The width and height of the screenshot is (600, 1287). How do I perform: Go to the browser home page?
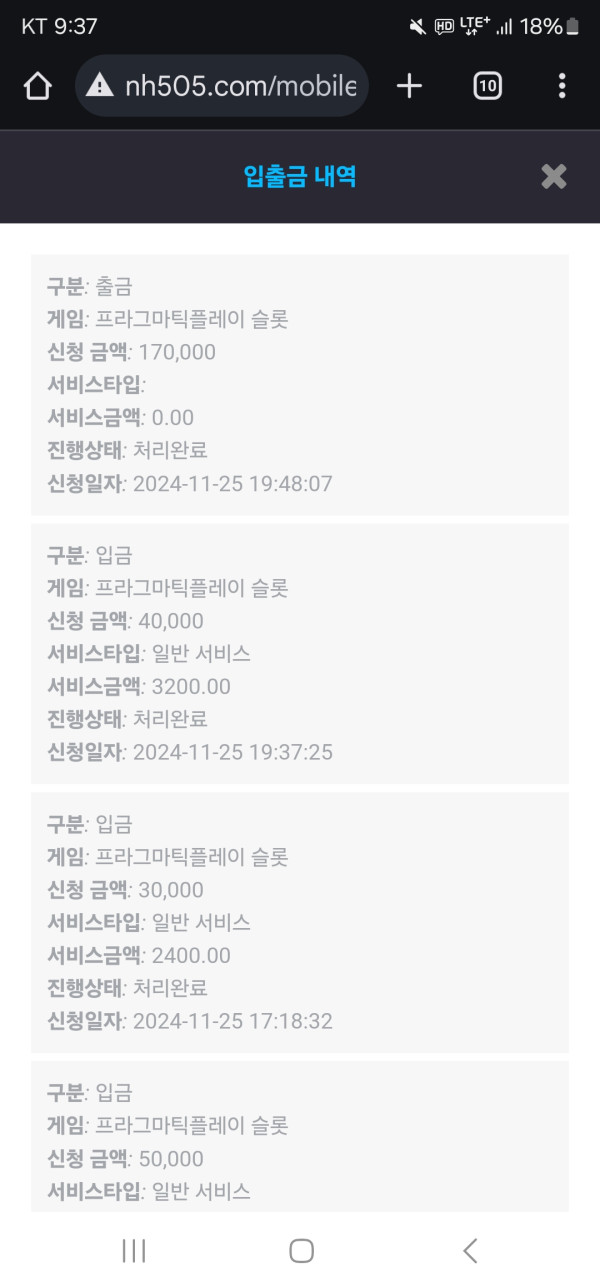(37, 87)
